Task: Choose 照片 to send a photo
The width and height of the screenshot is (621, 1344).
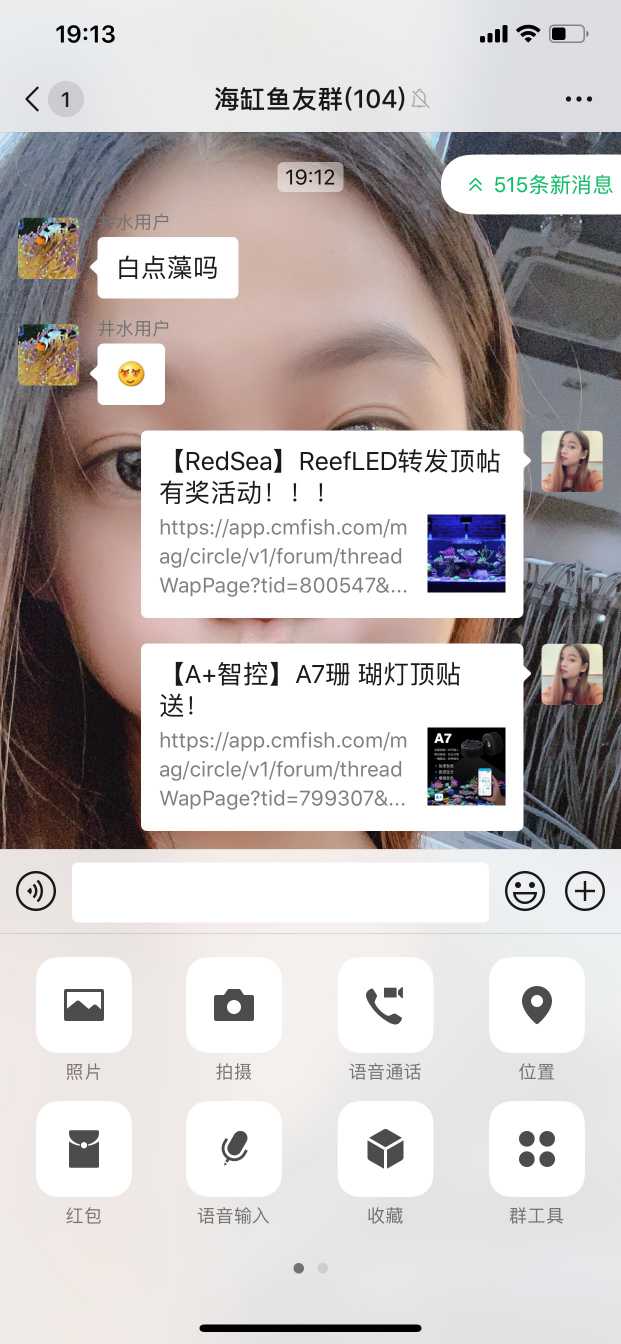Action: [84, 1005]
